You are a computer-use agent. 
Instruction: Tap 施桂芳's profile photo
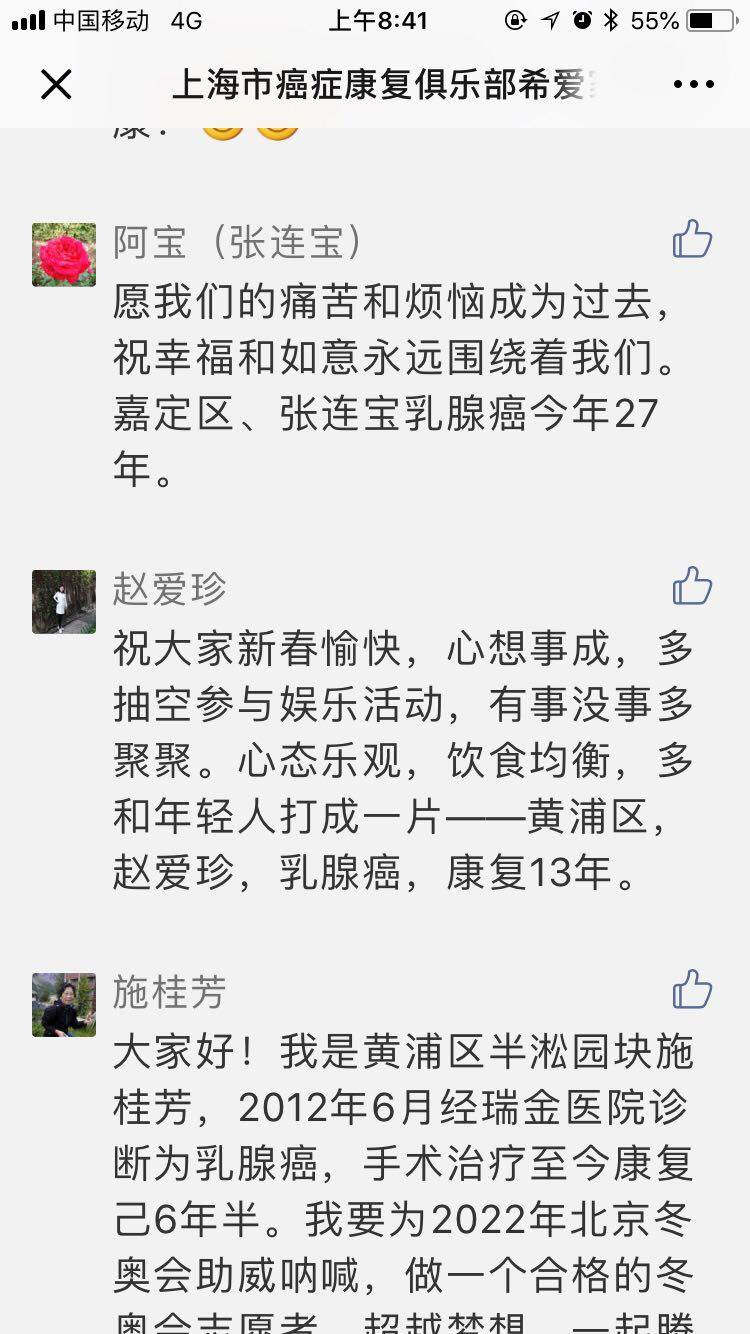[x=64, y=1005]
